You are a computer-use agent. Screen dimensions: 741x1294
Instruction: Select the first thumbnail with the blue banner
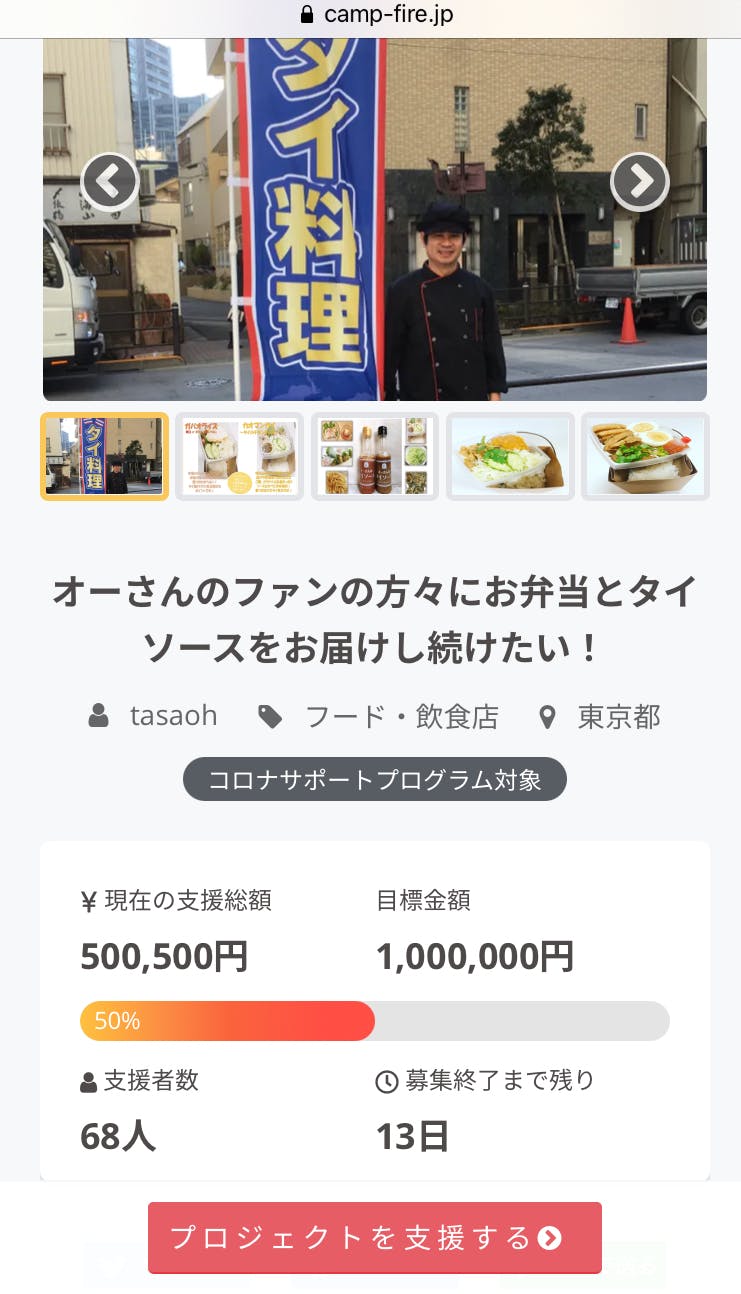(104, 456)
